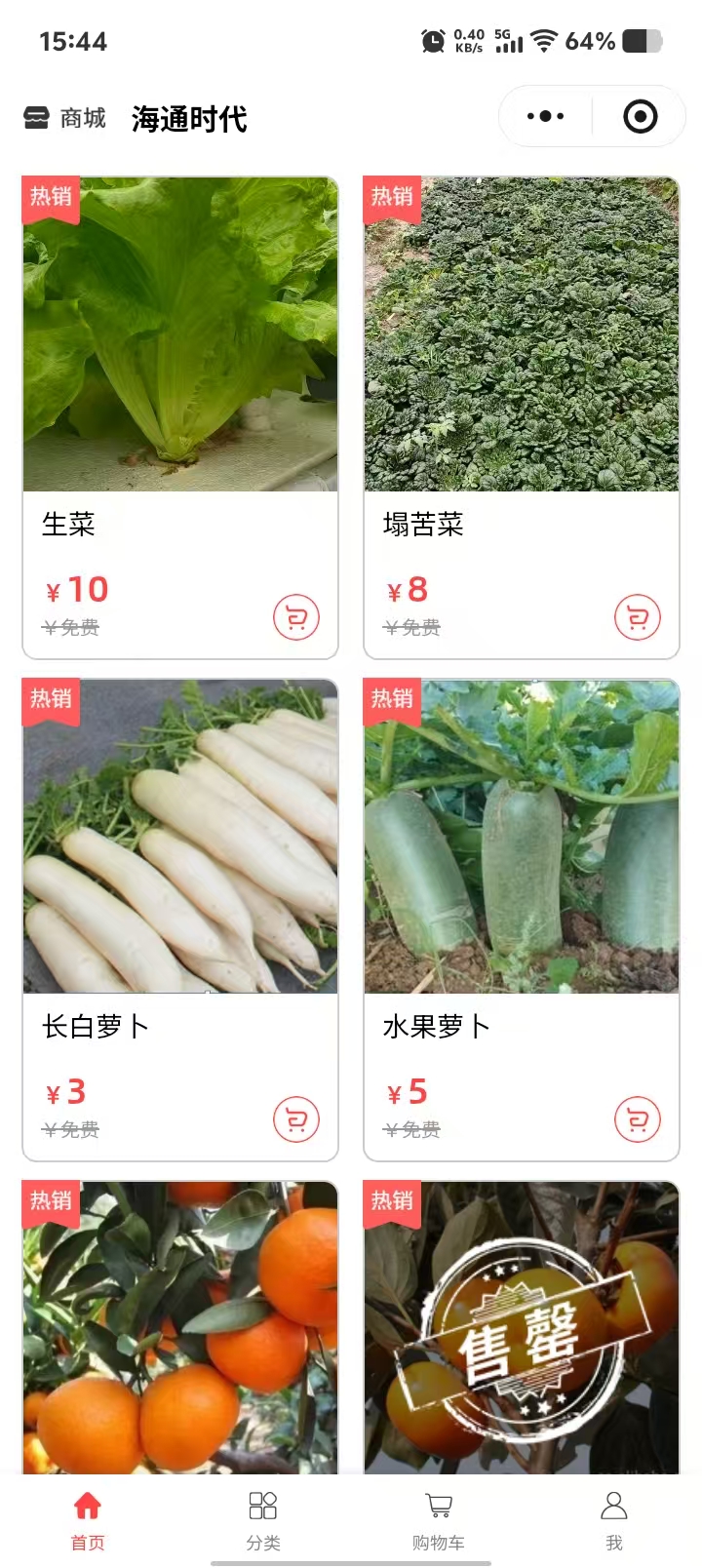
Task: Open the mini program more-options menu
Action: [545, 117]
